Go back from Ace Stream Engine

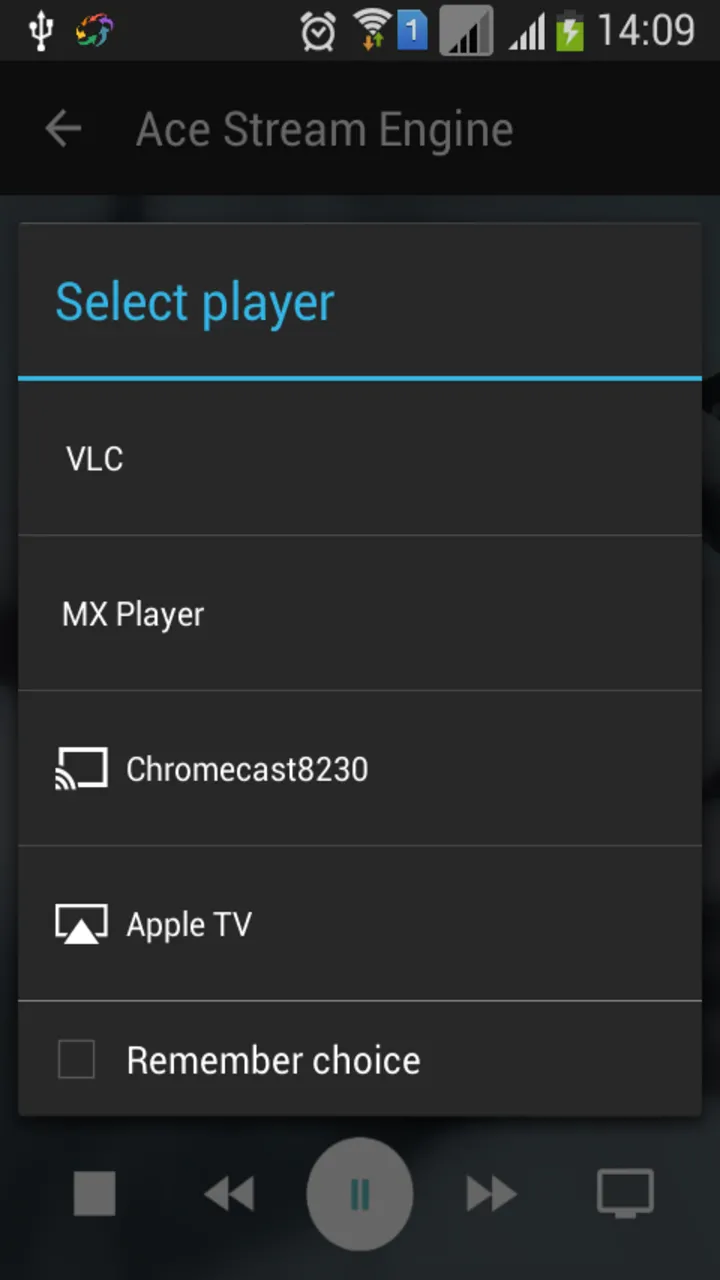click(x=63, y=129)
